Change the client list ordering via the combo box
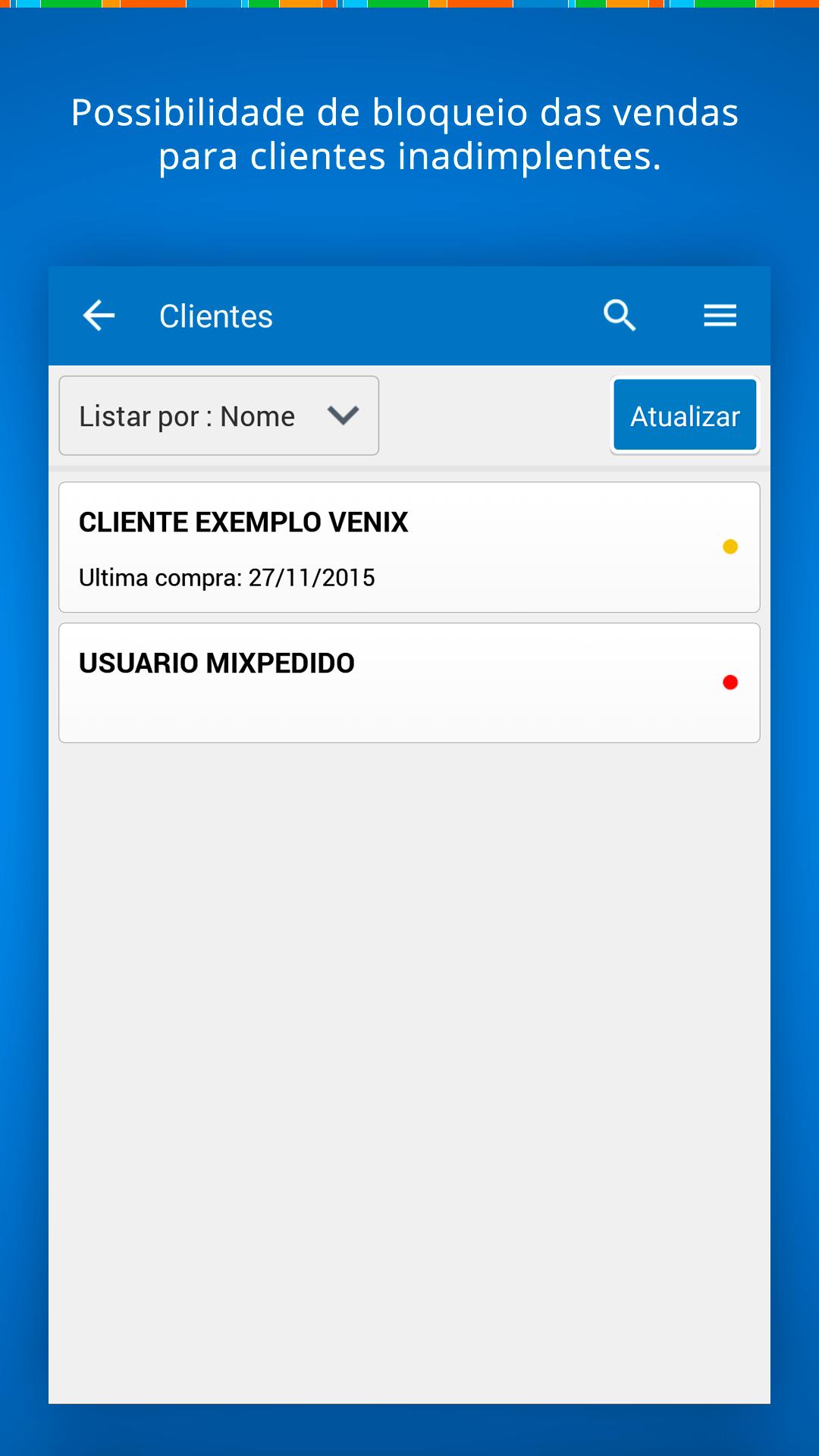This screenshot has height=1456, width=819. 218,415
